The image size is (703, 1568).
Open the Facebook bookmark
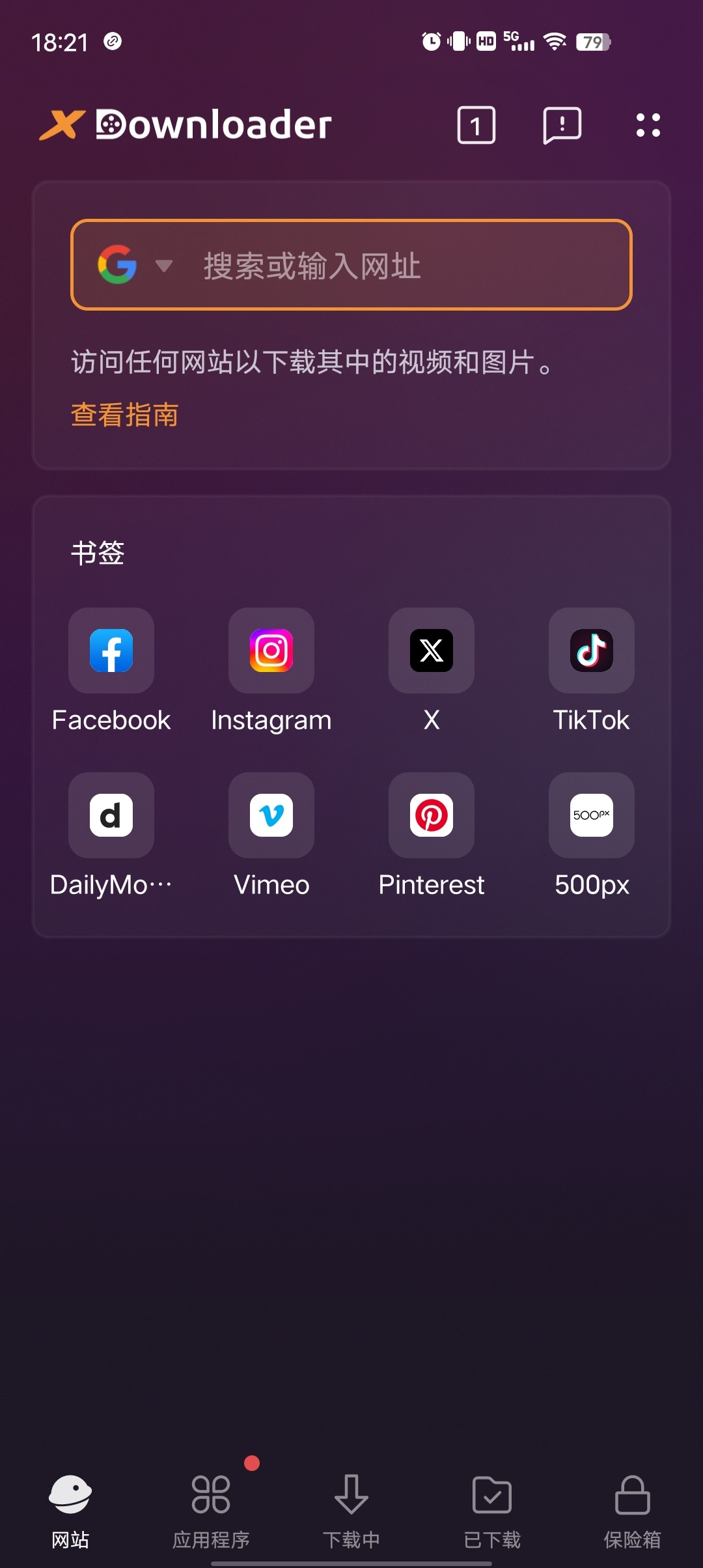[x=111, y=651]
